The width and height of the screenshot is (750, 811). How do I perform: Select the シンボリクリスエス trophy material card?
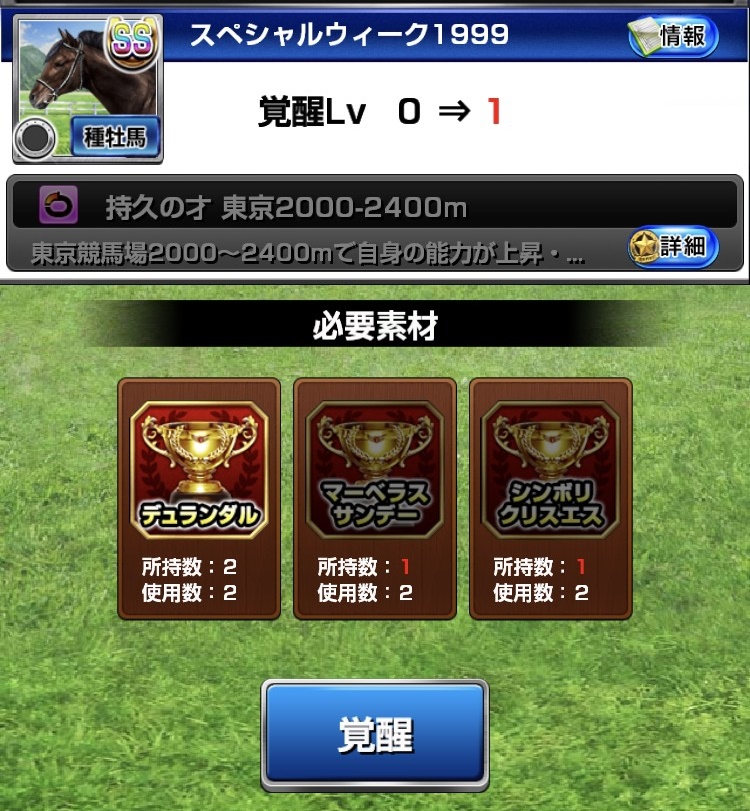[551, 498]
